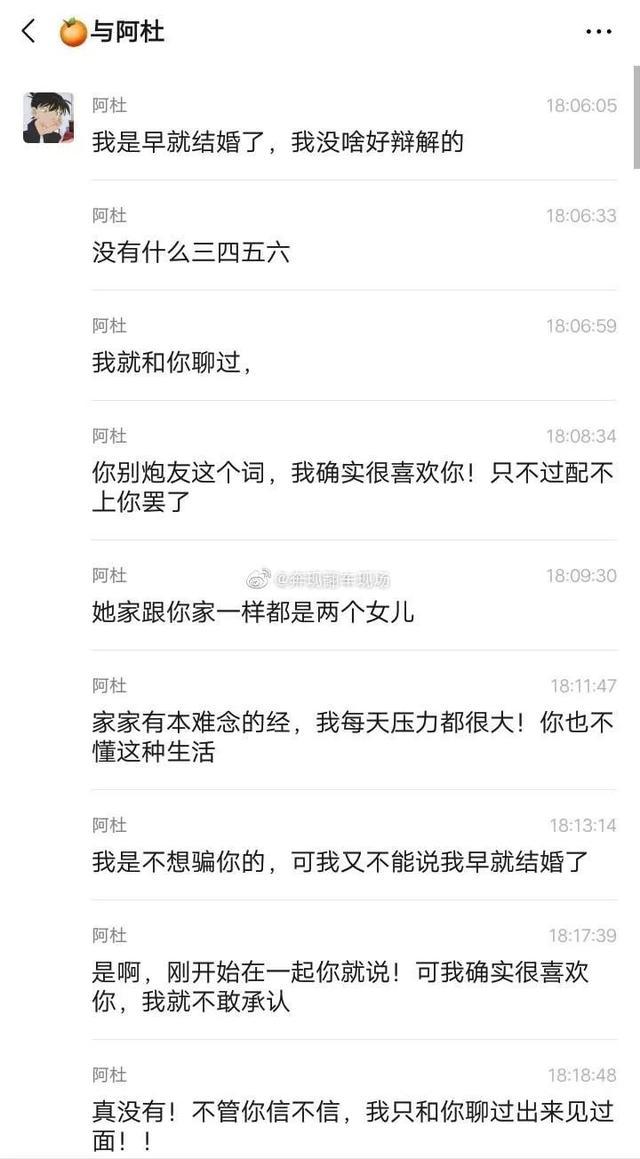The width and height of the screenshot is (640, 1159).
Task: Tap 阿杜's avatar beside the first message
Action: (x=48, y=118)
